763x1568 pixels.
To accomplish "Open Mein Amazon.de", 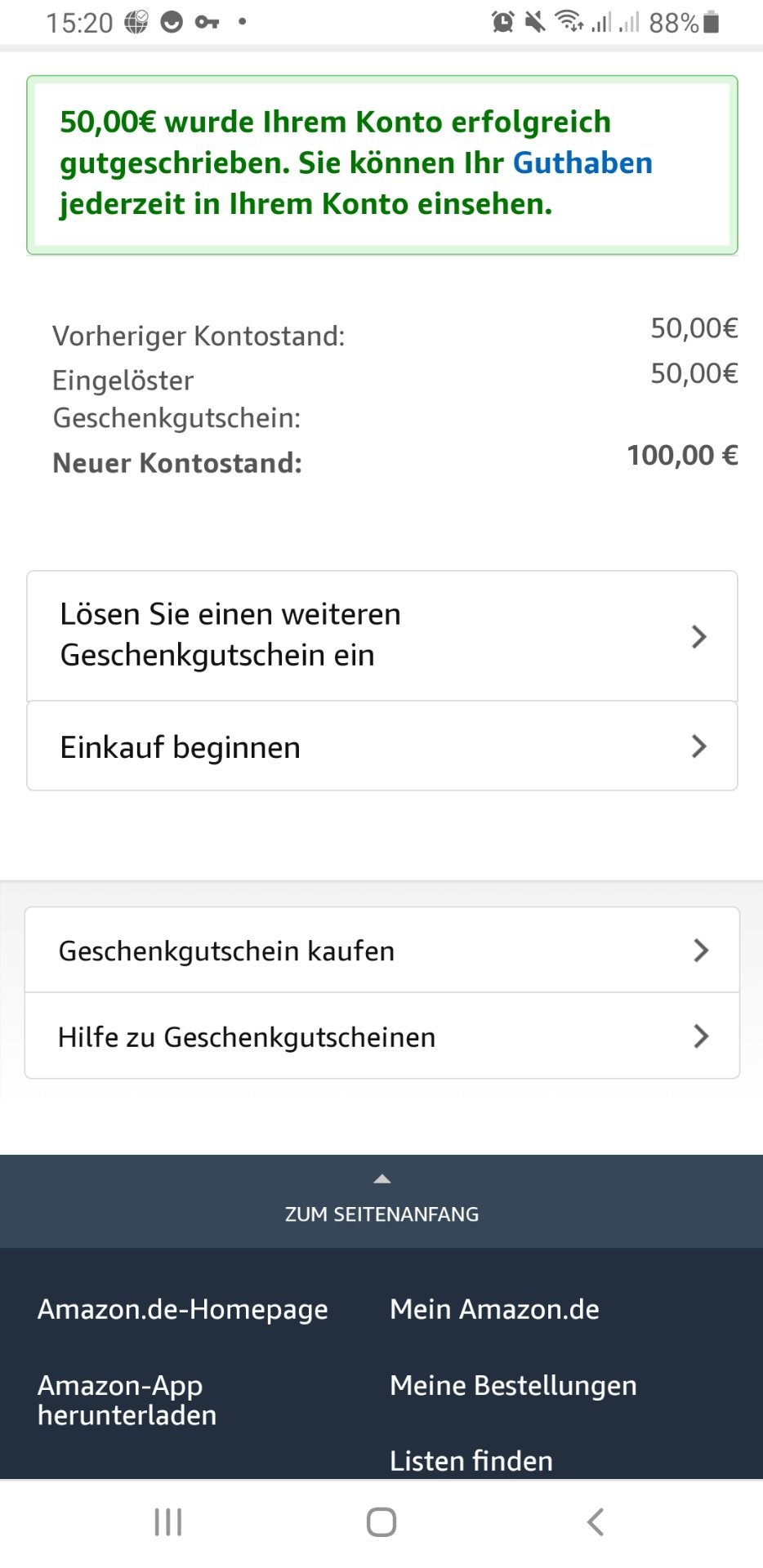I will click(494, 1309).
